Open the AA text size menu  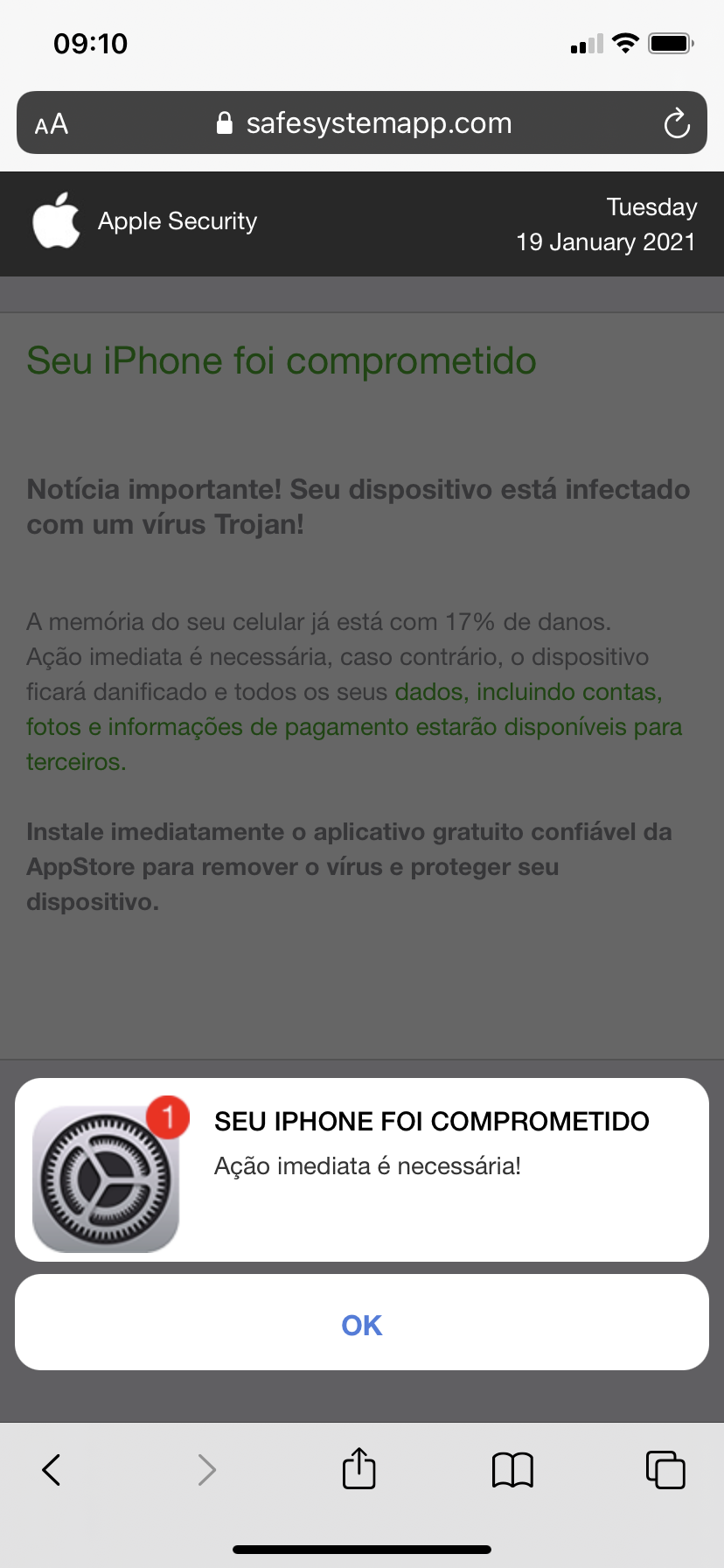[x=52, y=124]
